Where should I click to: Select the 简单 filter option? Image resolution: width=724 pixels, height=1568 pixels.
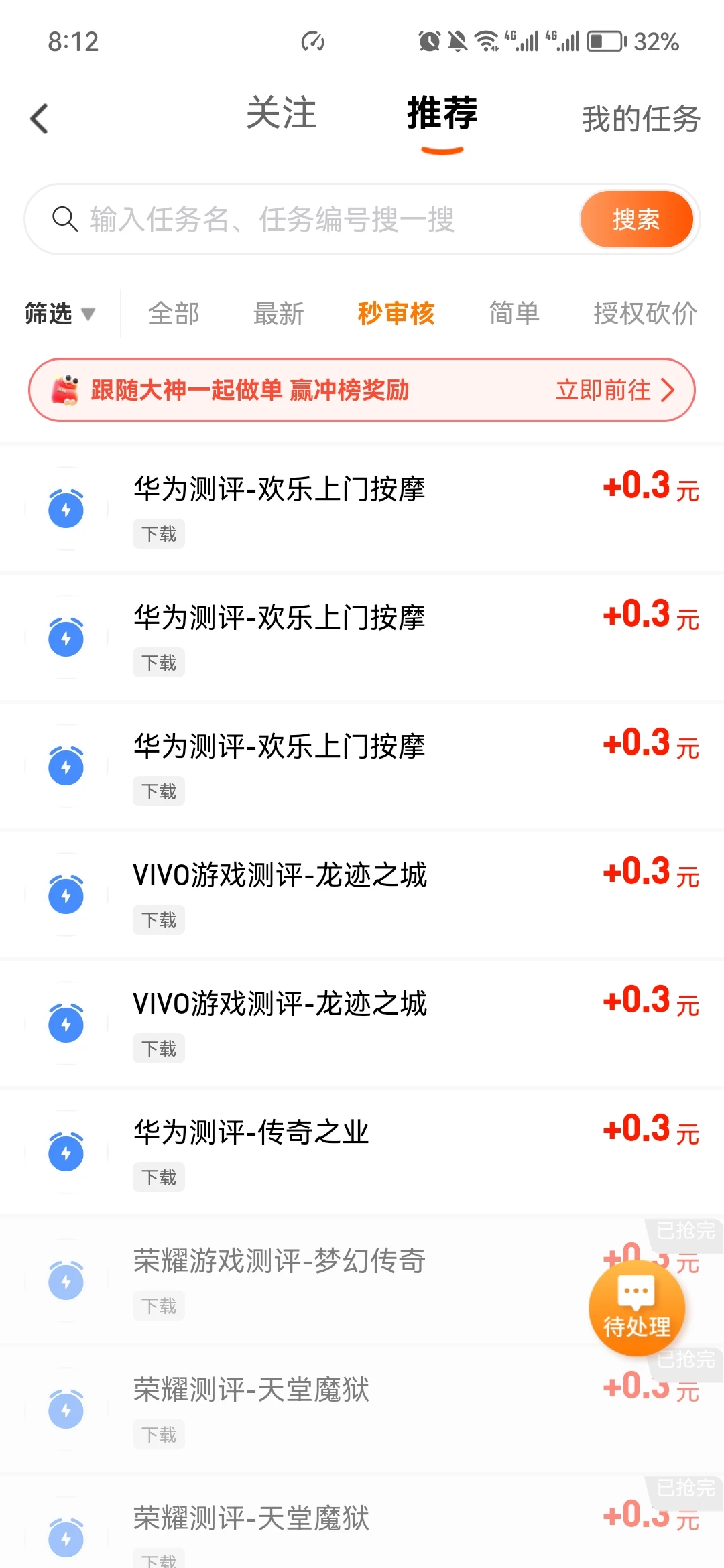(513, 313)
